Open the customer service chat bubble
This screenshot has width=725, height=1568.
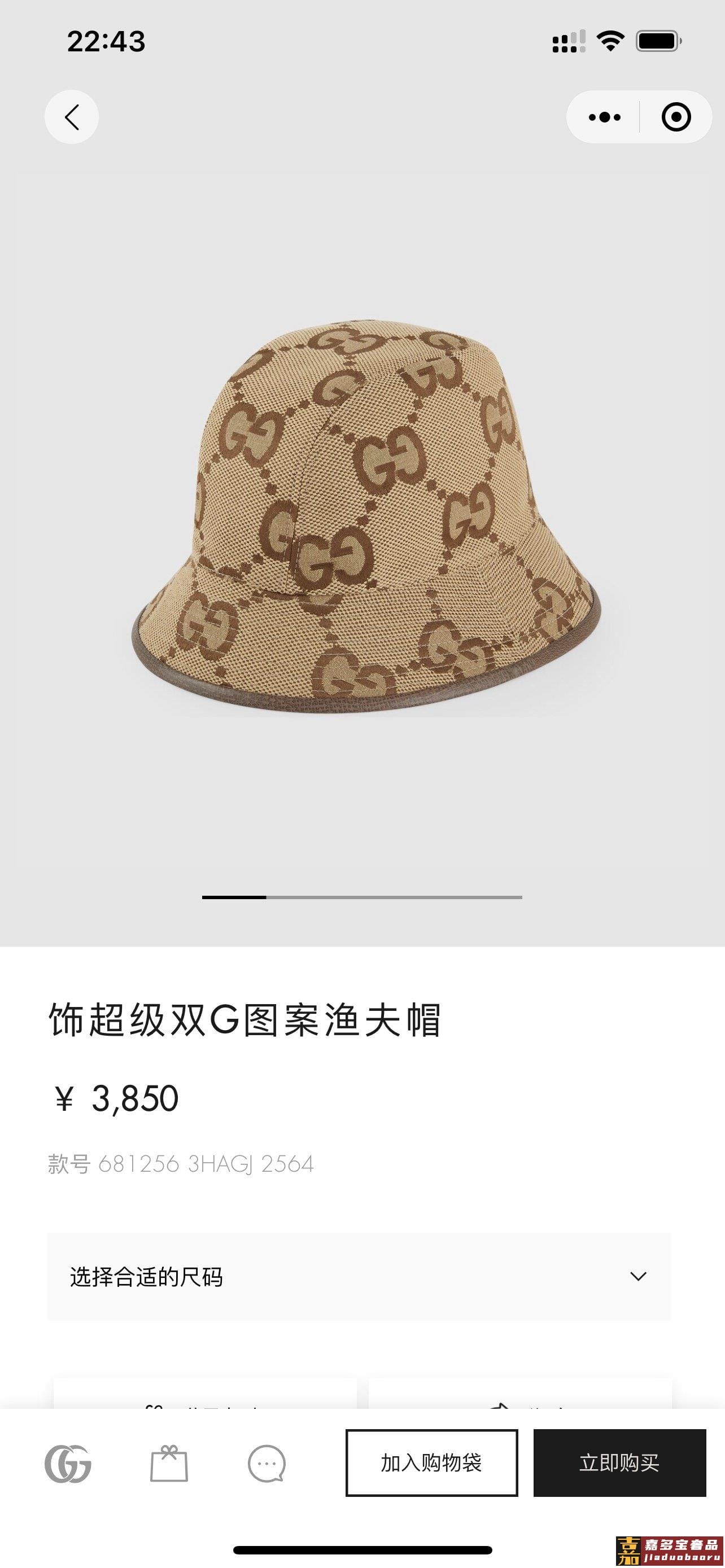pyautogui.click(x=267, y=1464)
